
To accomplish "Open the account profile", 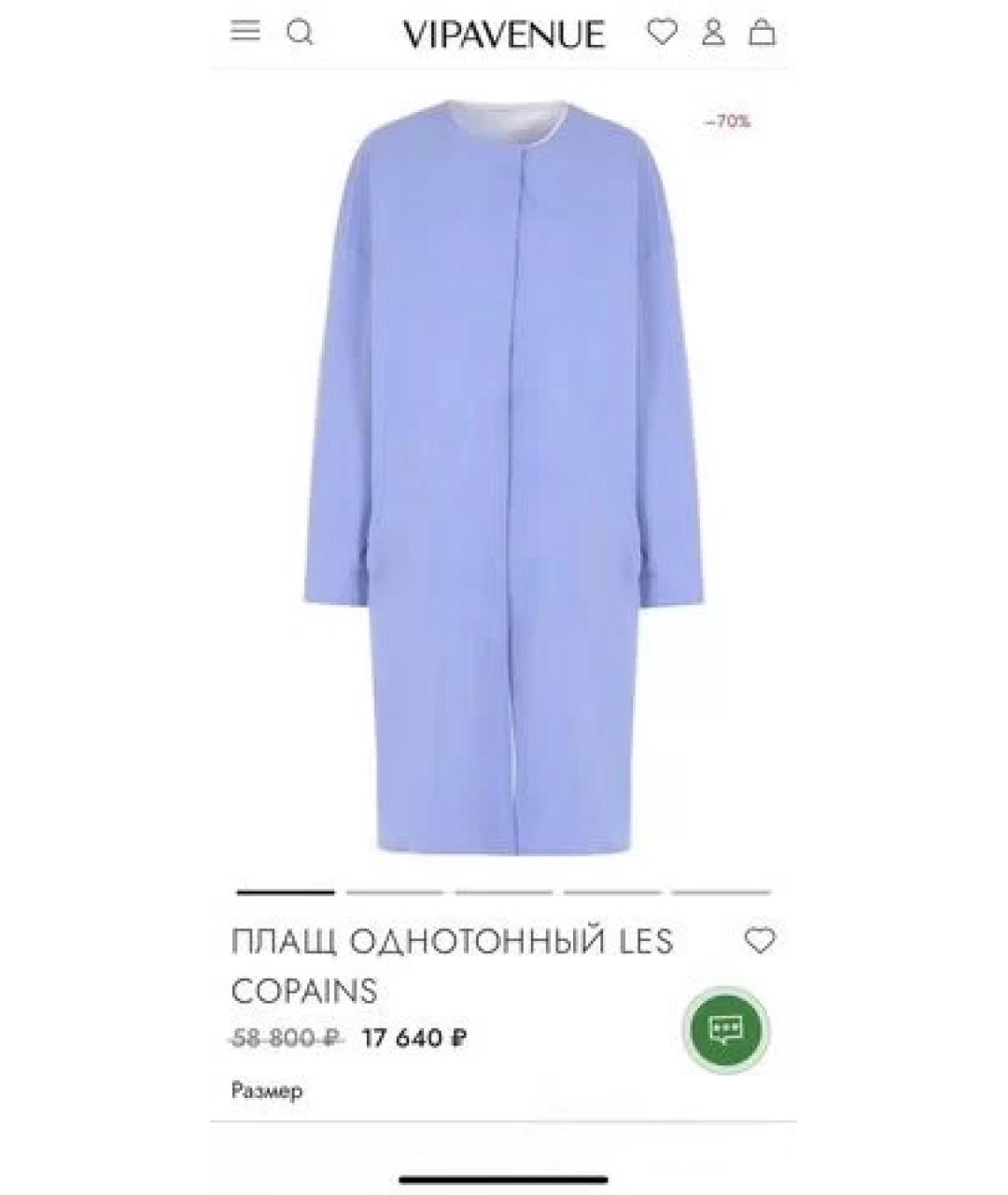I will coord(713,33).
